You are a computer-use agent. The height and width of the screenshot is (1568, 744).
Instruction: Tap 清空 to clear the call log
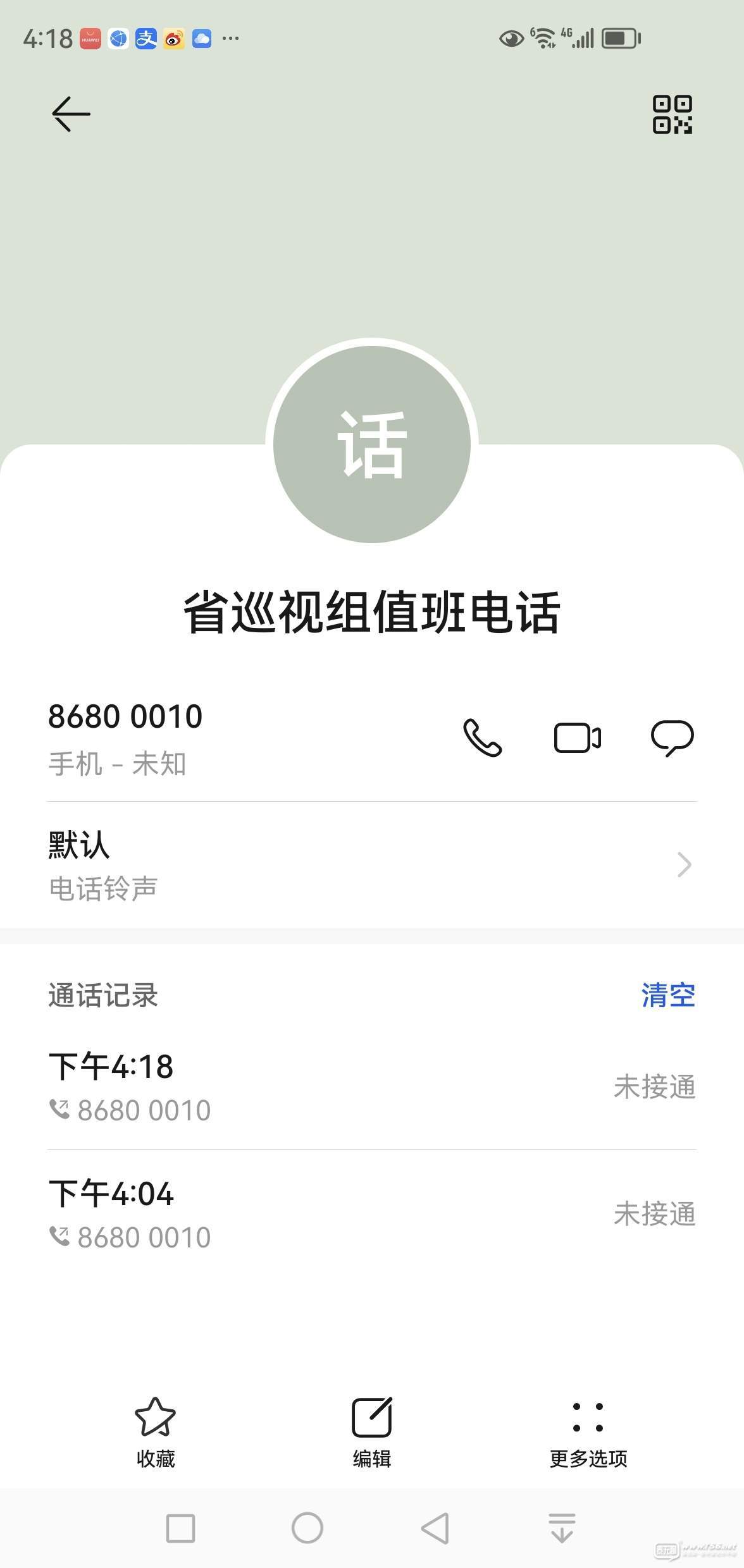pos(668,995)
